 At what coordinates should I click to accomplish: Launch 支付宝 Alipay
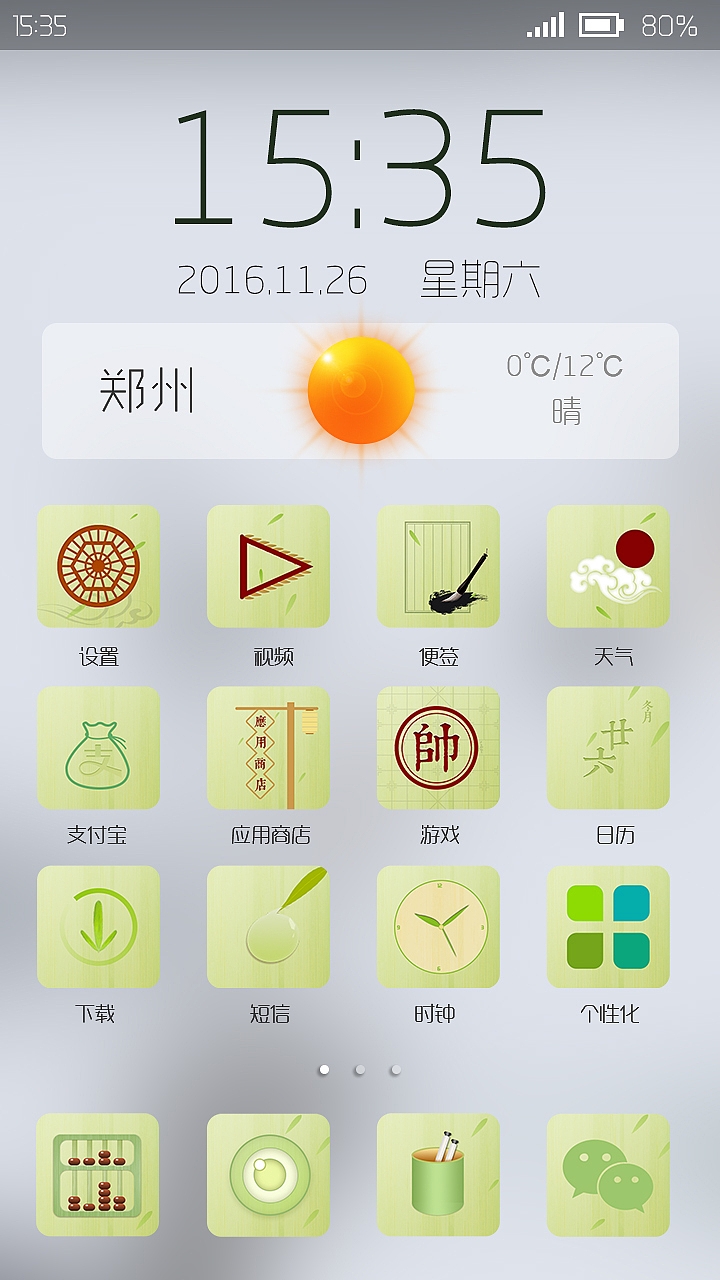98,747
